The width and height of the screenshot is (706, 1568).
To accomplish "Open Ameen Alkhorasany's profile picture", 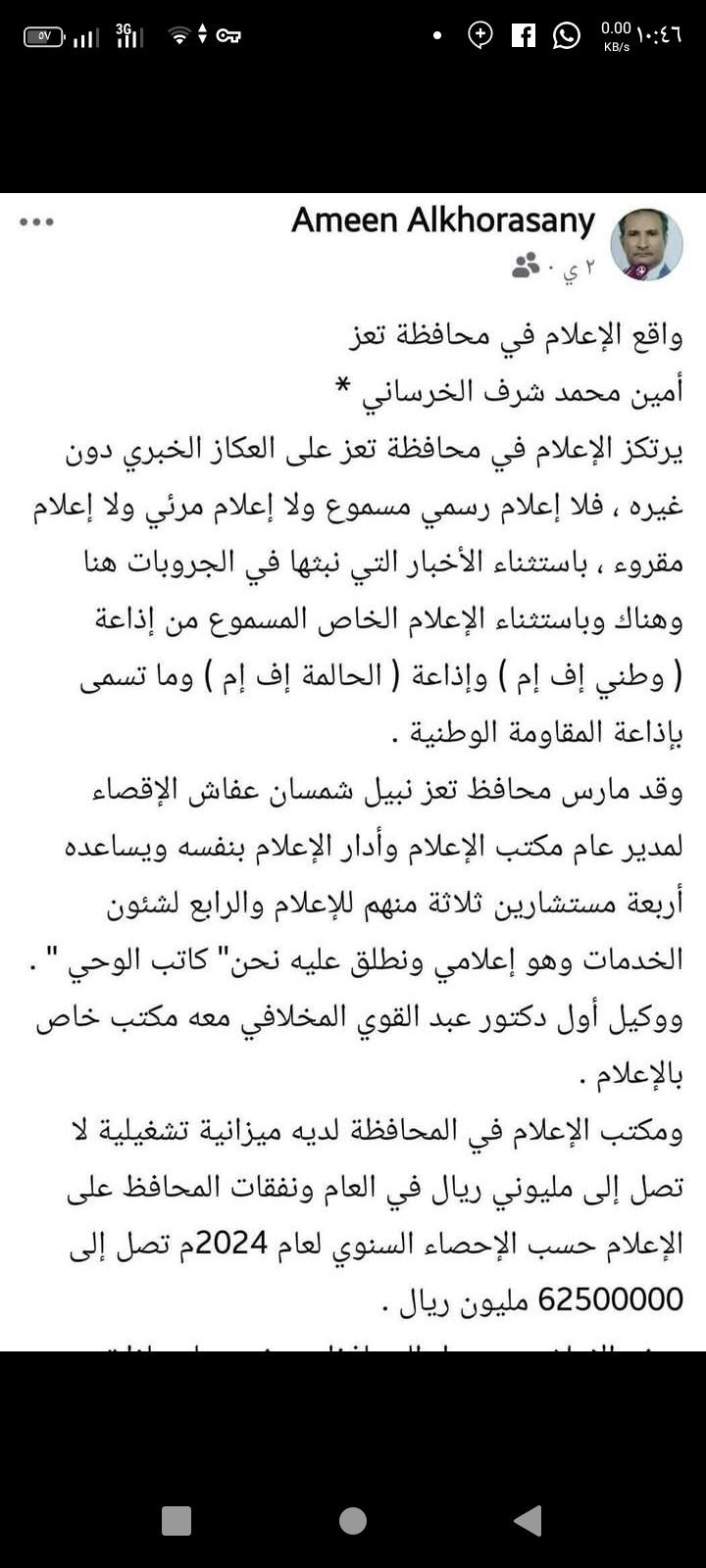I will click(646, 245).
